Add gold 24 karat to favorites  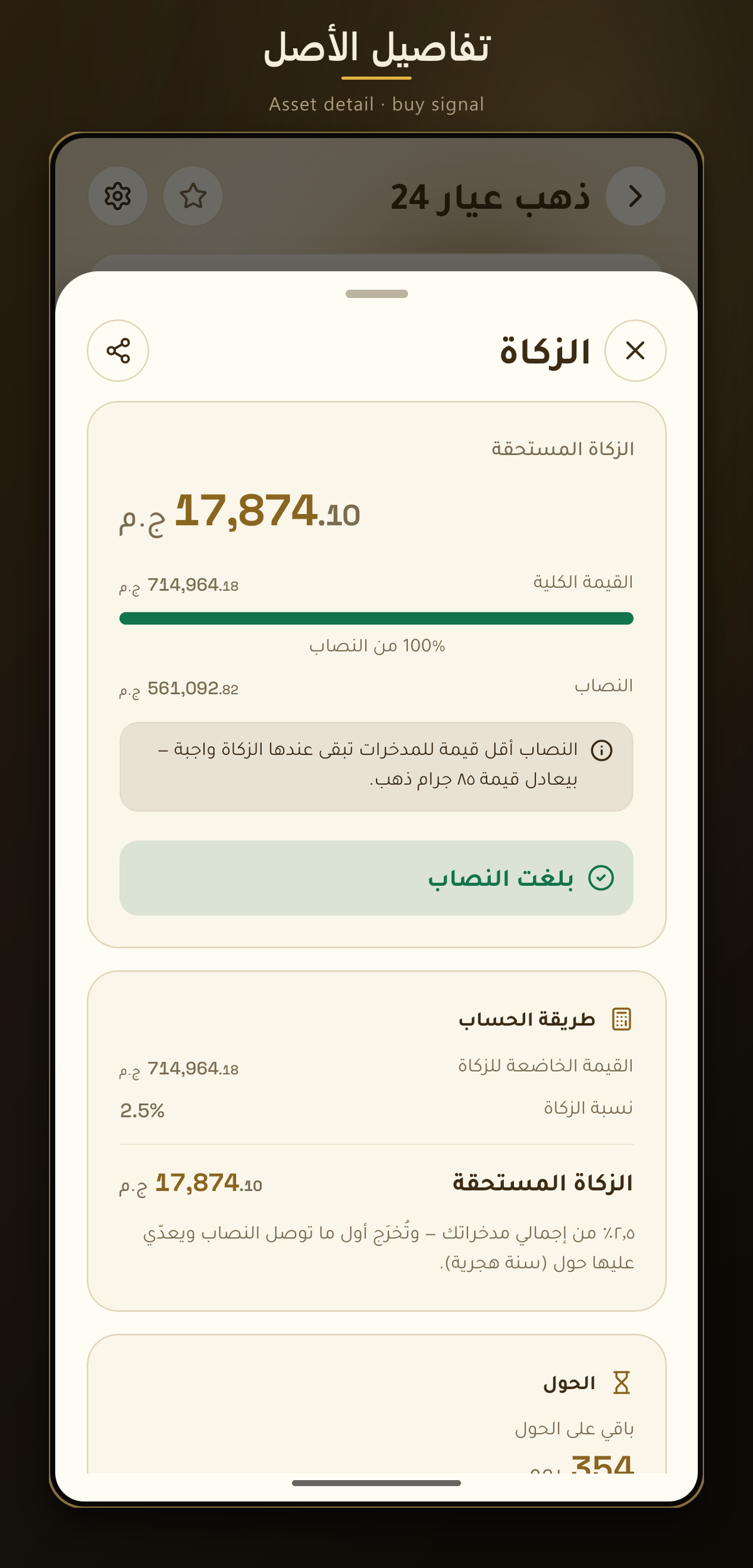193,196
